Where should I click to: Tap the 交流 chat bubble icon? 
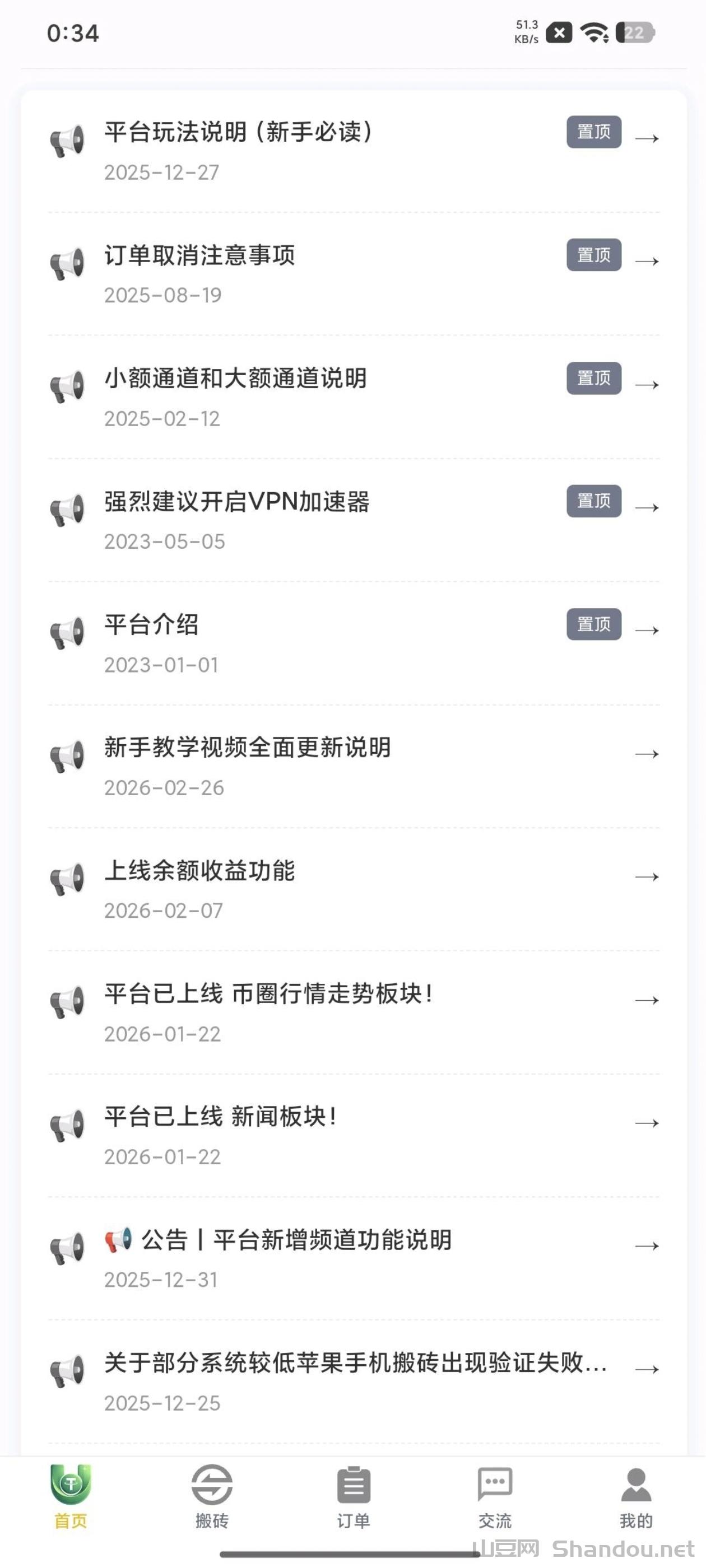click(x=494, y=1484)
